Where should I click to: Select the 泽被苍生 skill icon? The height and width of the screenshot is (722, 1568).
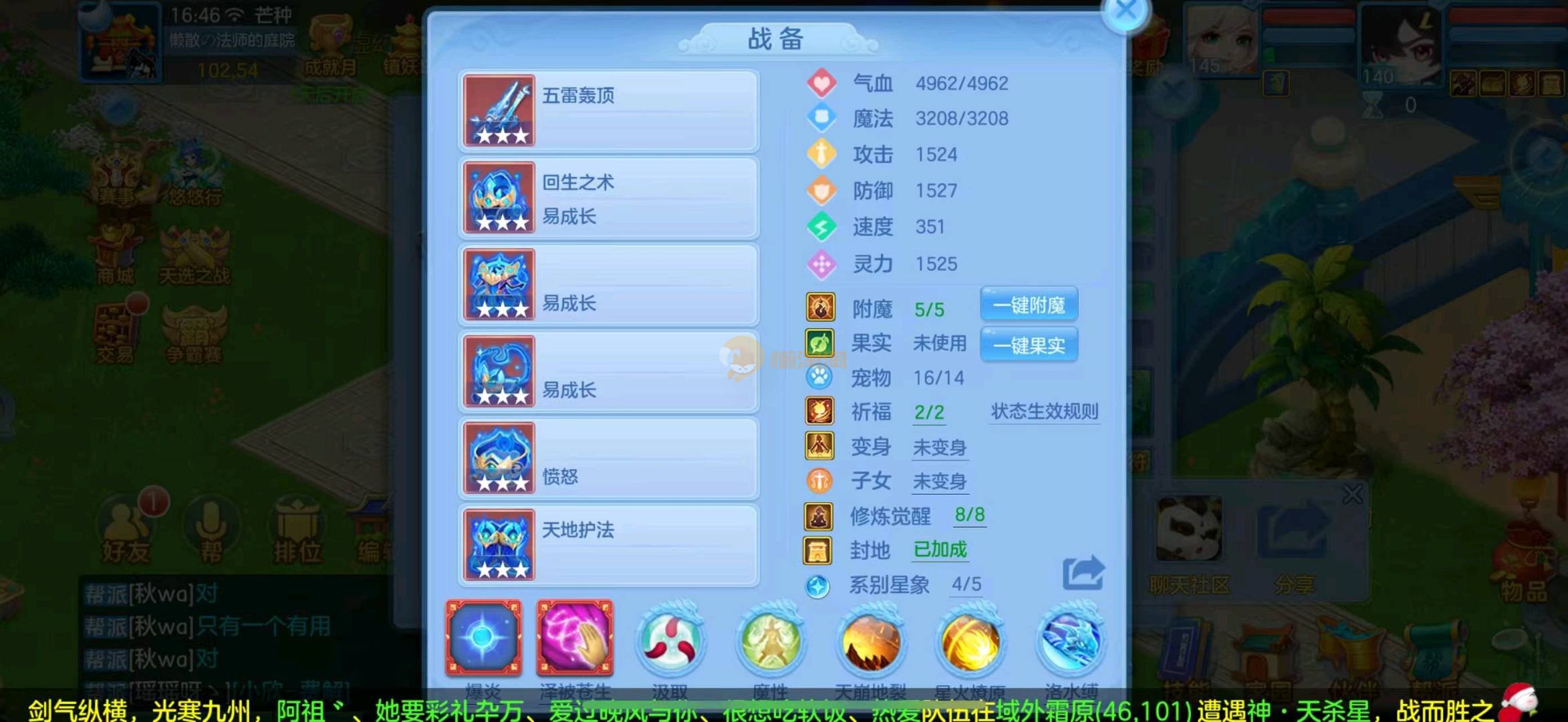point(575,638)
